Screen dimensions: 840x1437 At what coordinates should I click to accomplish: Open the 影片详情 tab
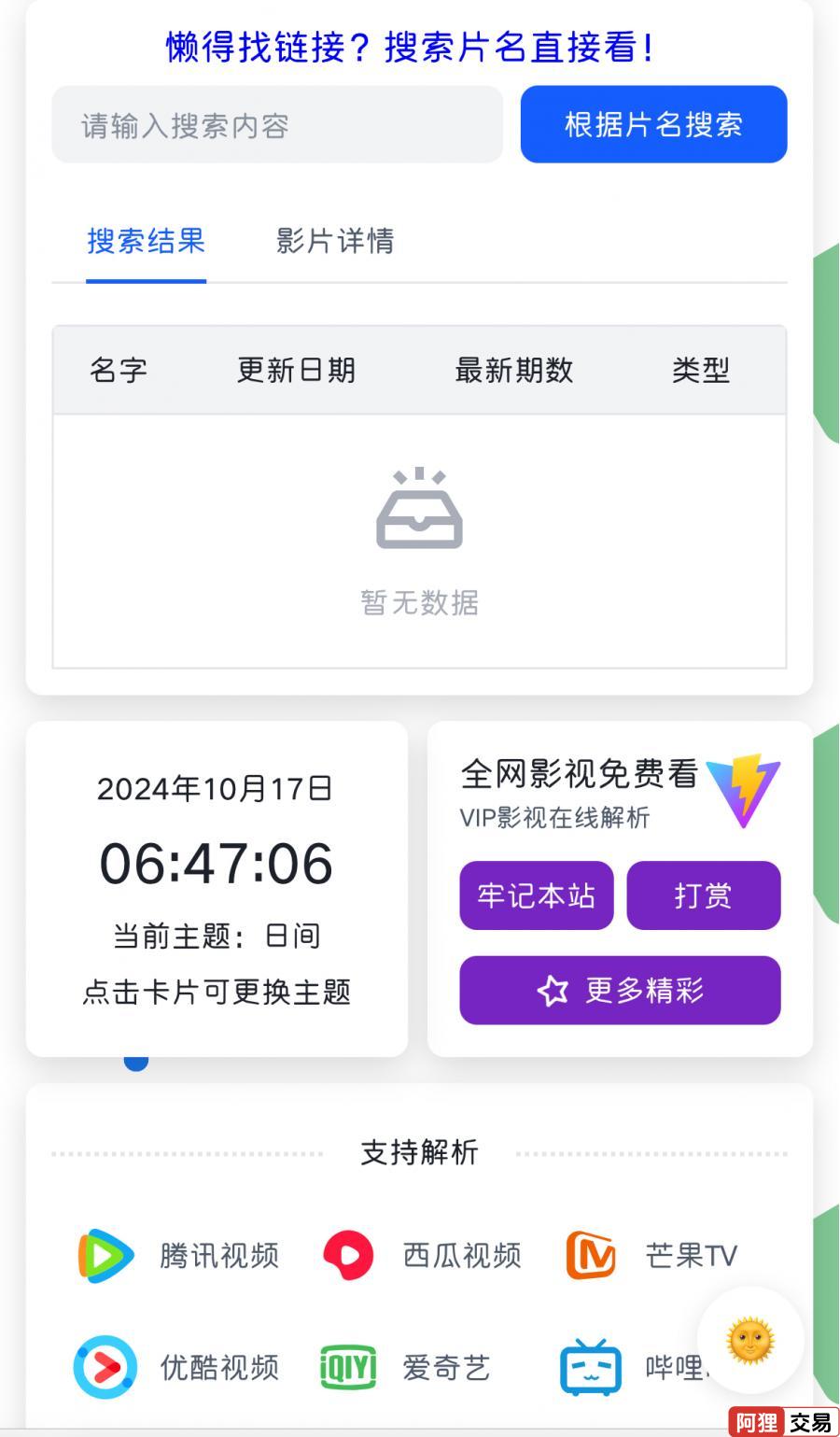[335, 241]
